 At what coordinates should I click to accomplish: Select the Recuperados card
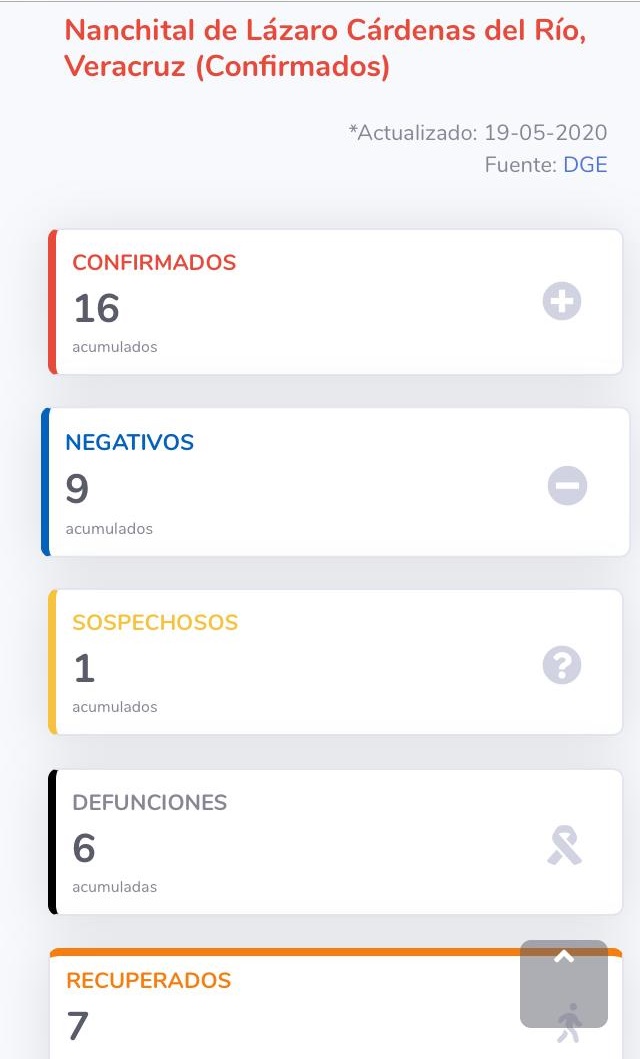coord(335,1003)
